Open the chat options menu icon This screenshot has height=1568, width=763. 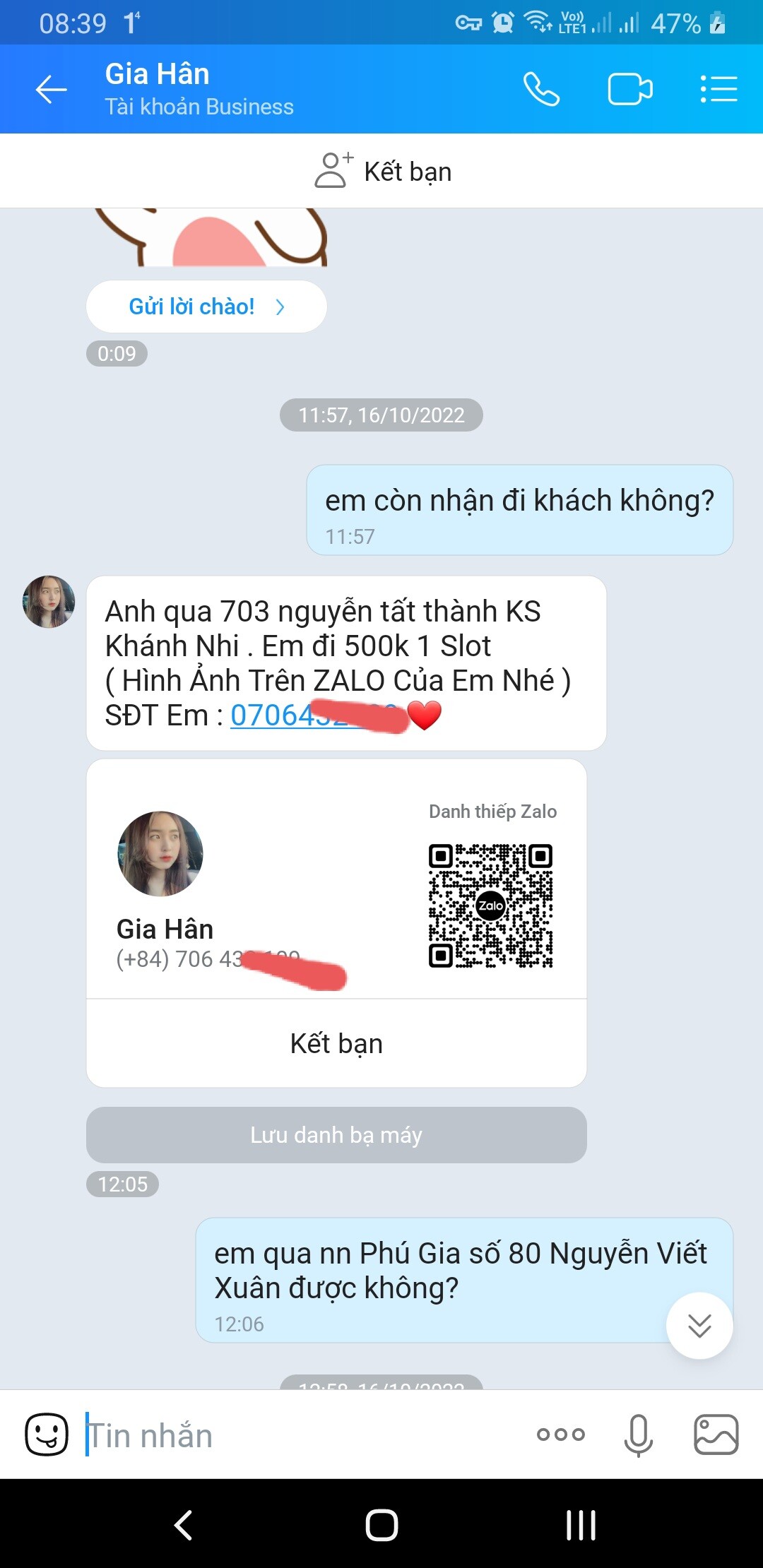pos(718,90)
